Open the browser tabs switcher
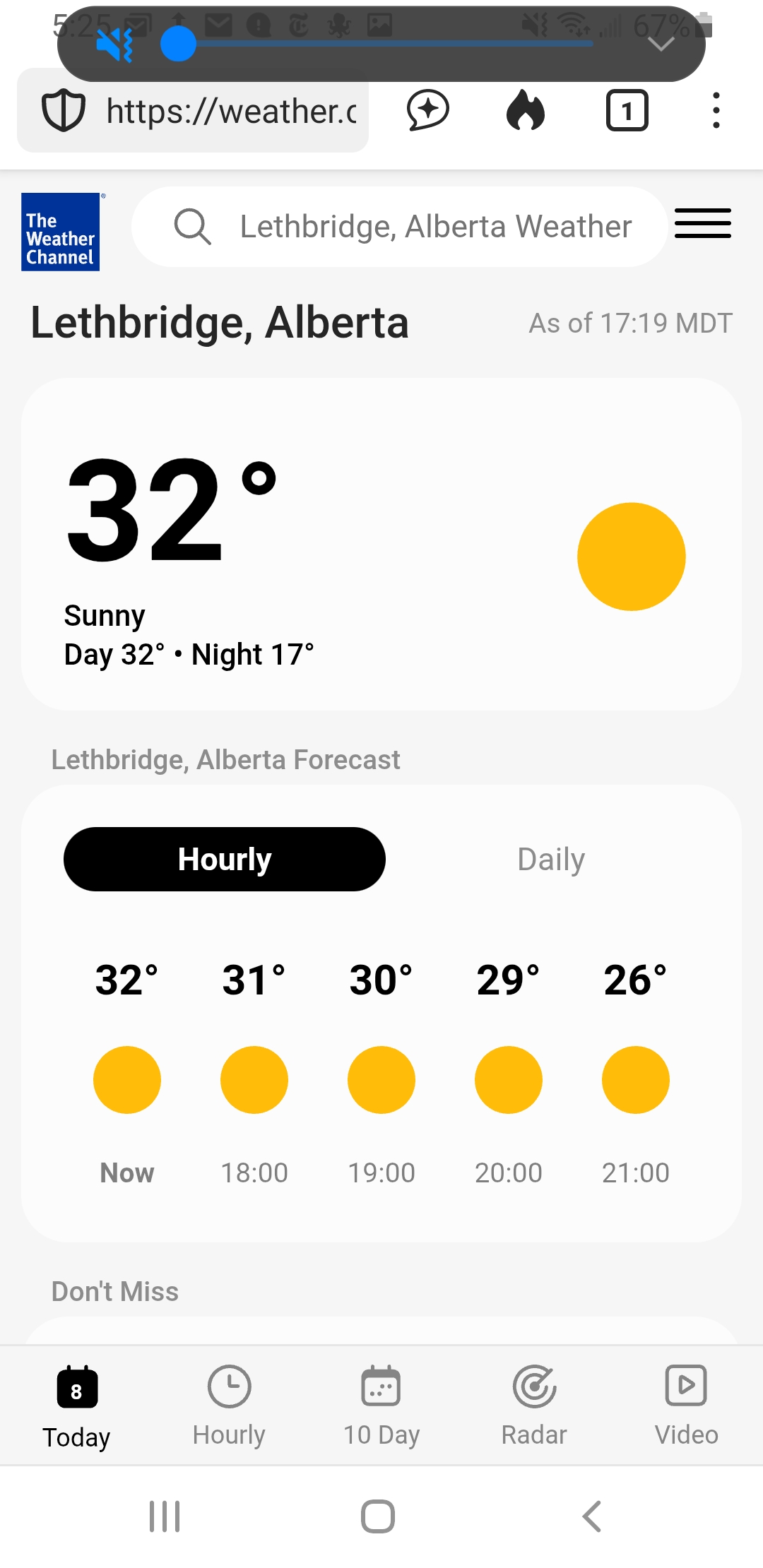 [x=627, y=111]
